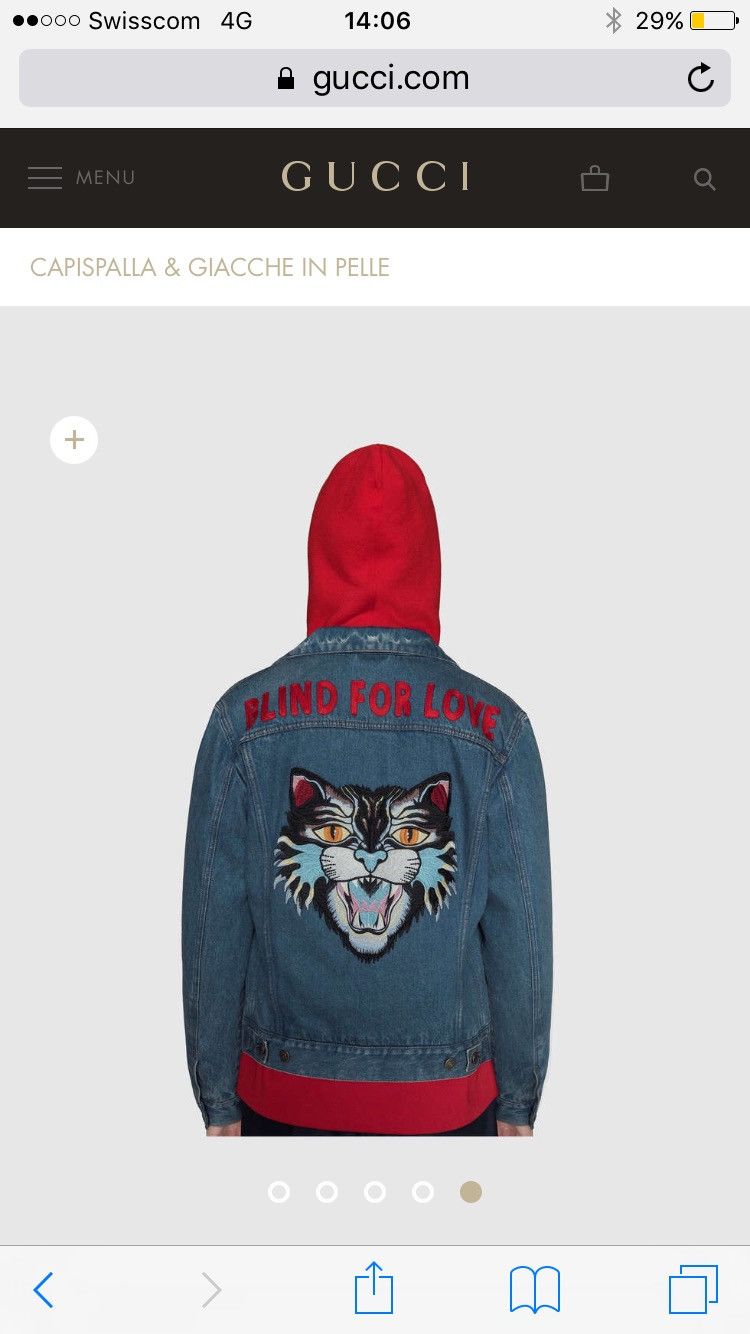This screenshot has width=750, height=1334.
Task: Tap the GUCCI logo
Action: 375,177
